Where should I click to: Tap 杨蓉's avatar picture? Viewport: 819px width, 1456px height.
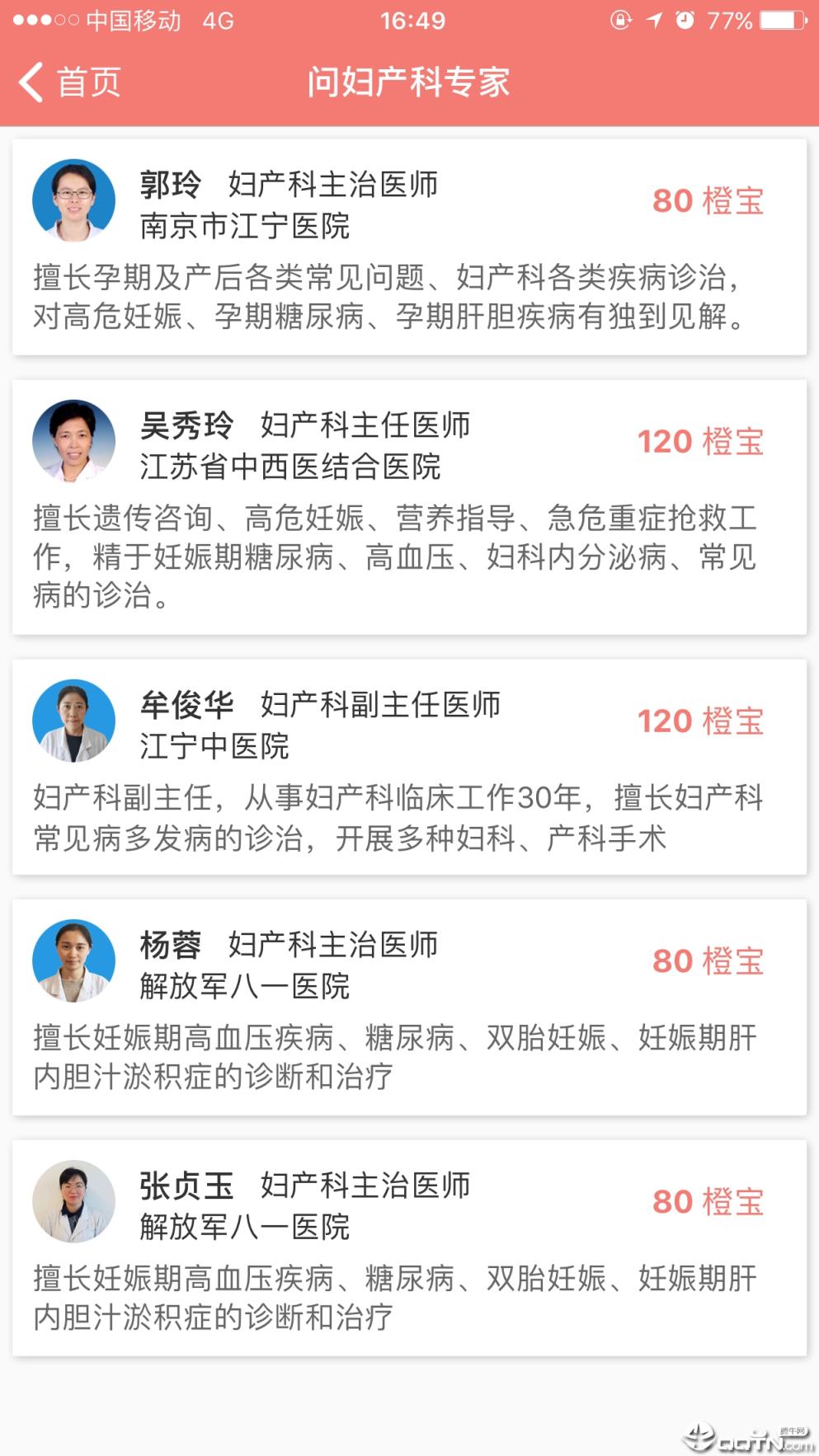[x=73, y=960]
